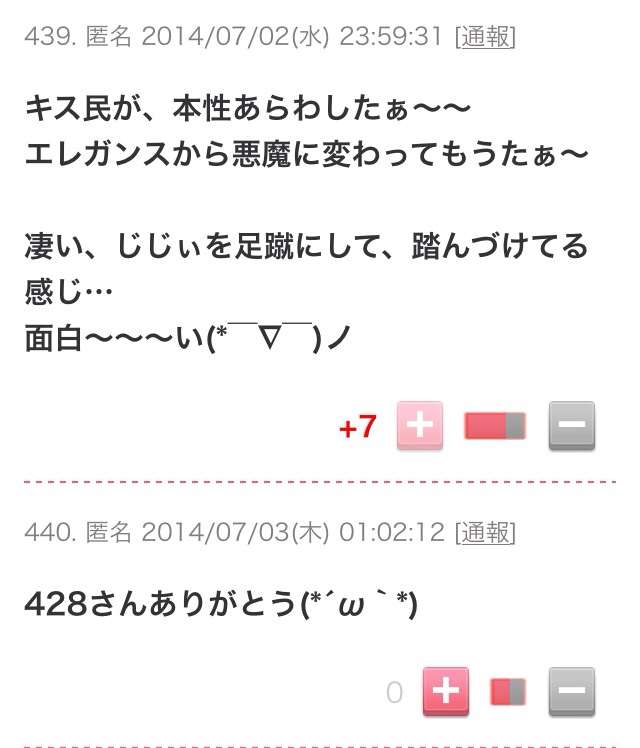Report comment 439 via 通報 link
Viewport: 640px width, 748px height.
pos(485,37)
